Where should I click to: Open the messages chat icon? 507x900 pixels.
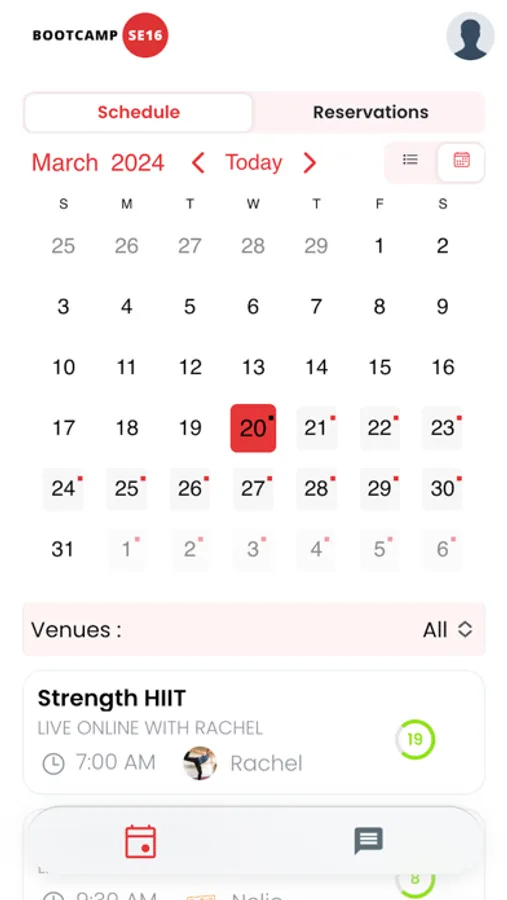pos(369,841)
